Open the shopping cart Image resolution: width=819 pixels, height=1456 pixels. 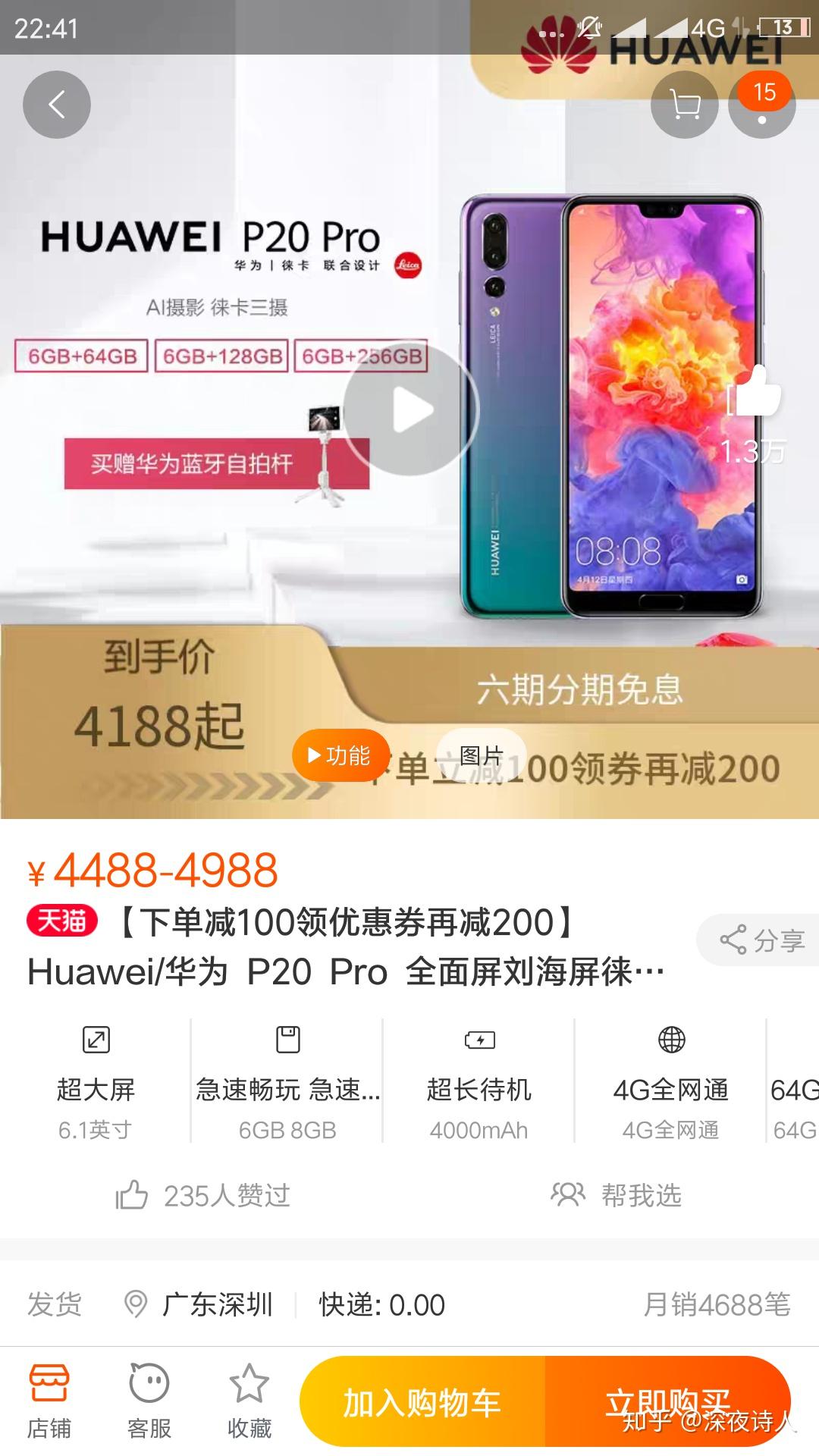pyautogui.click(x=685, y=105)
